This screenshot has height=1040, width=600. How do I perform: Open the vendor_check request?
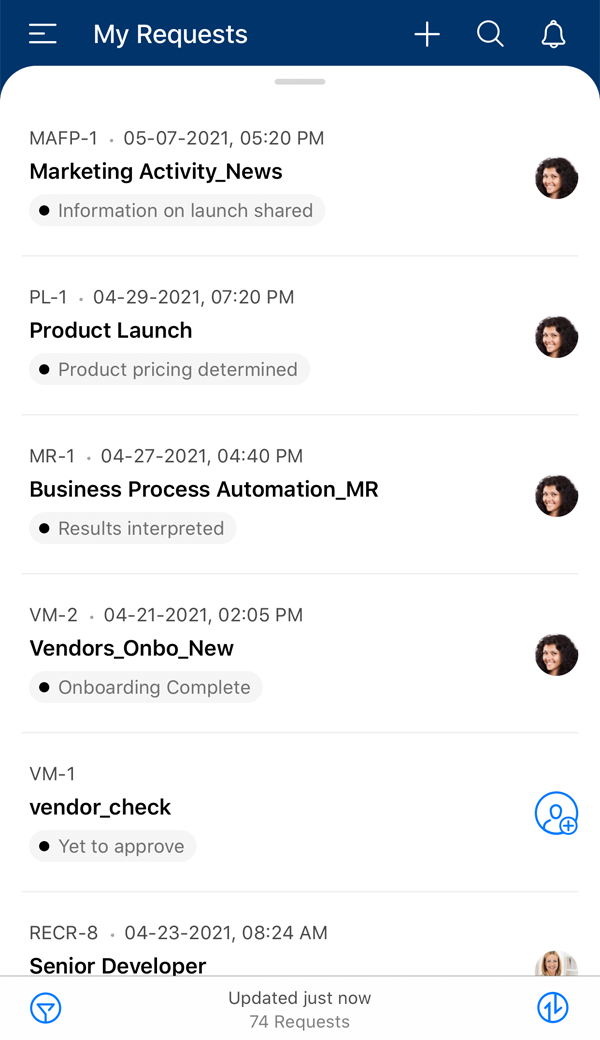pyautogui.click(x=100, y=807)
